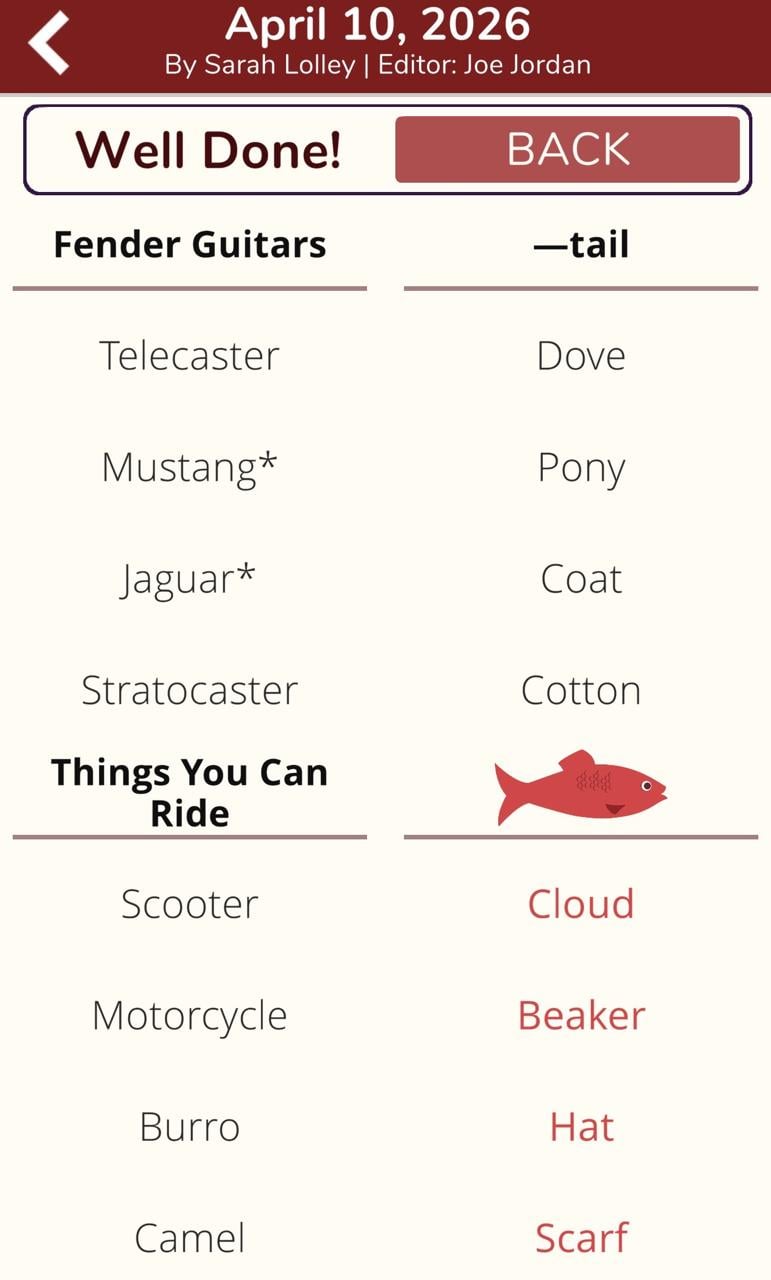Select the Scooter tile
Image resolution: width=771 pixels, height=1280 pixels.
point(190,903)
